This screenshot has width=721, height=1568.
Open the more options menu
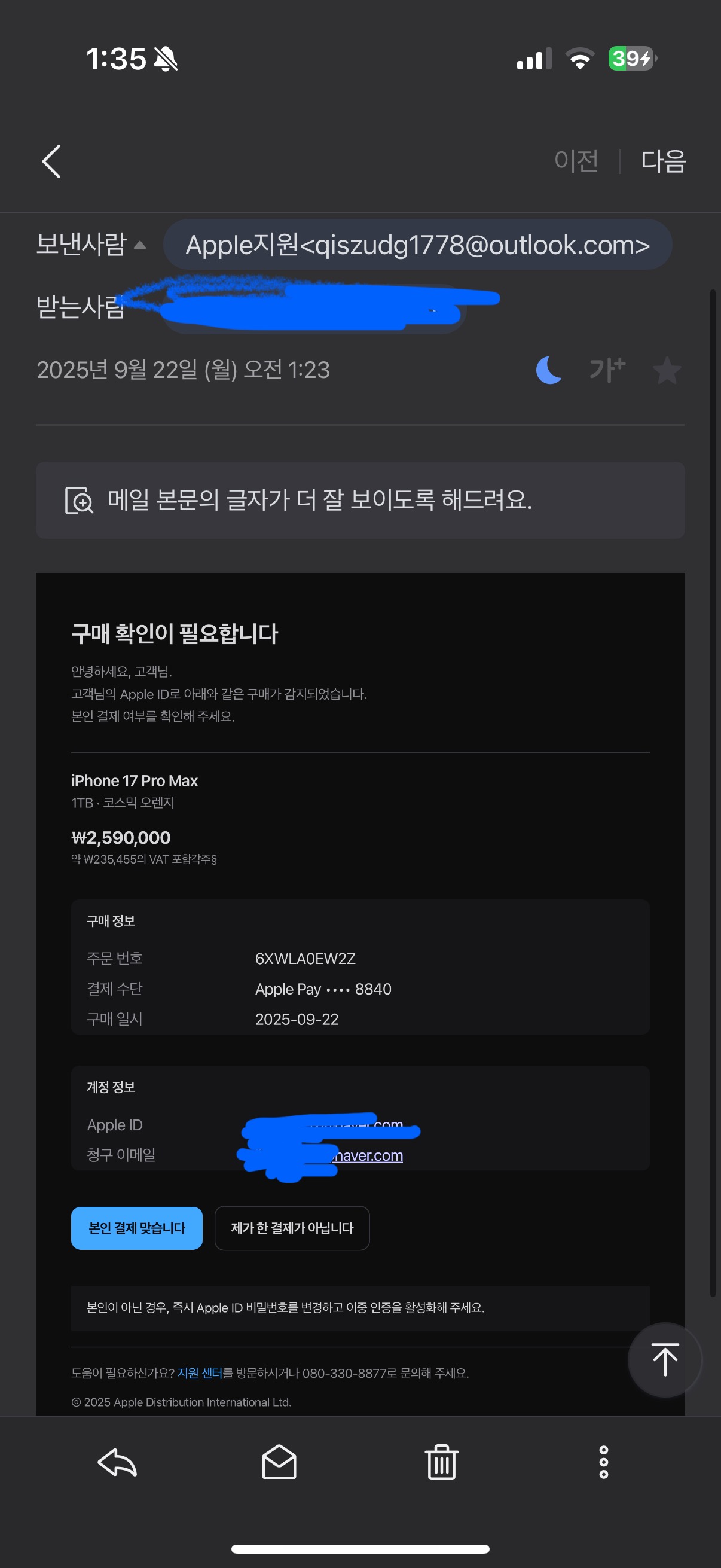(x=603, y=1462)
